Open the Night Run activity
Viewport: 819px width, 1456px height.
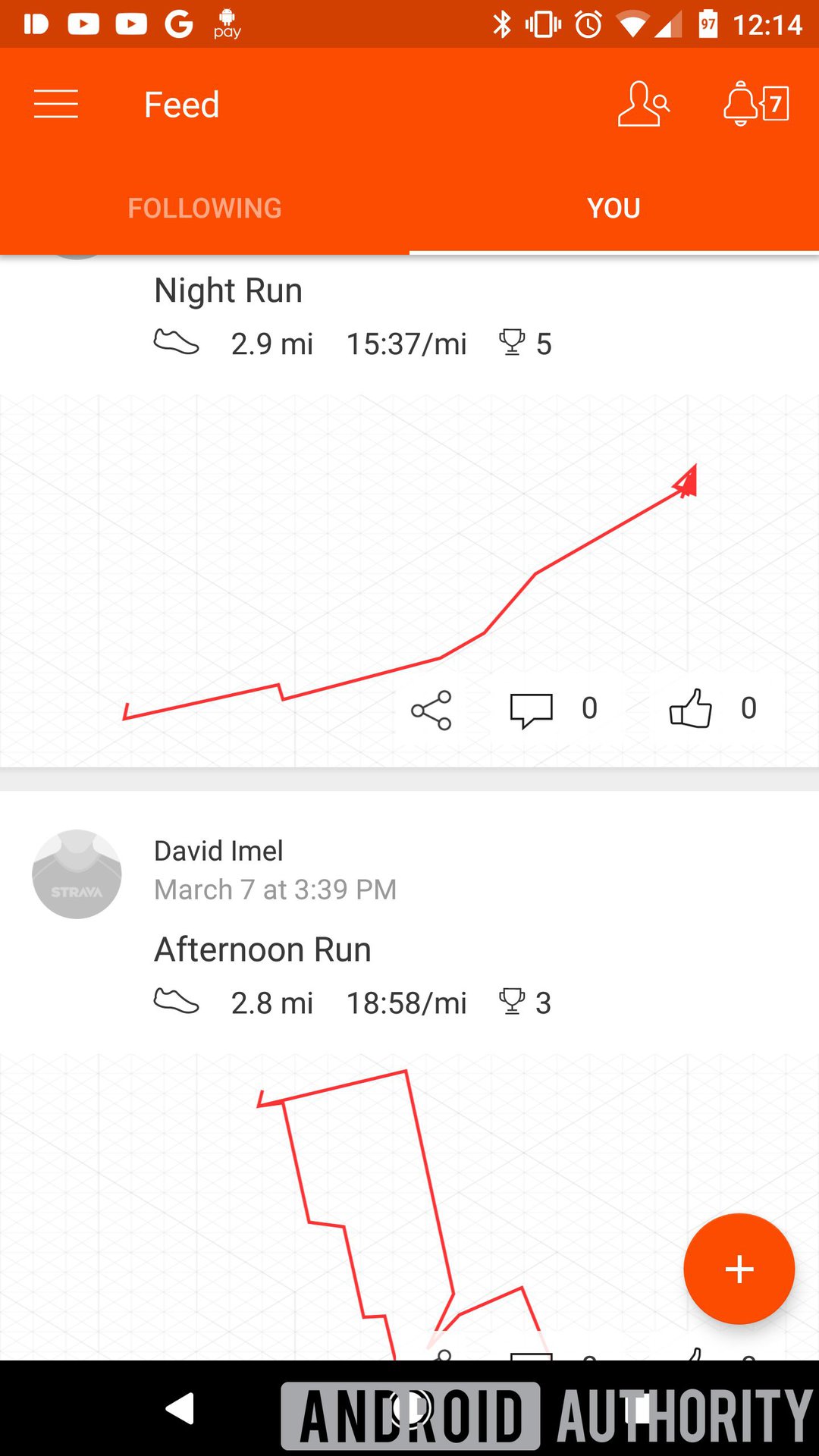point(228,291)
